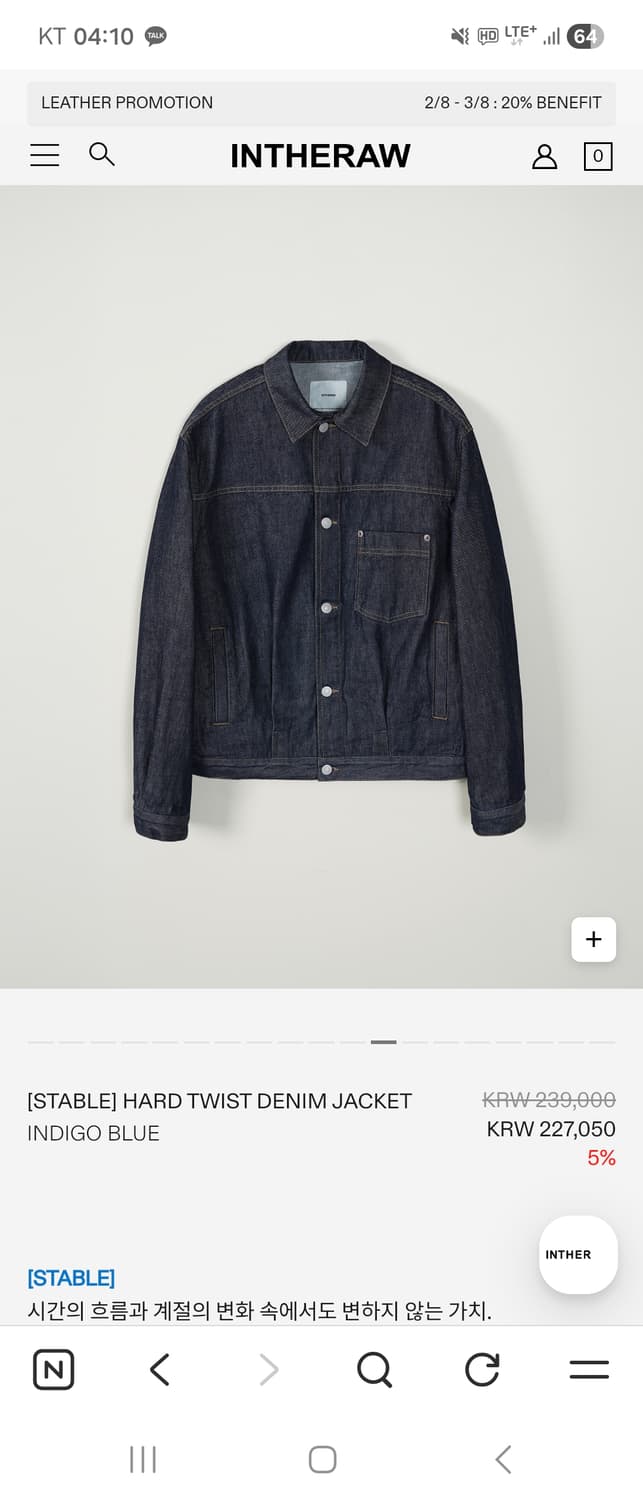643x1500 pixels.
Task: Go back to the previous page
Action: 160,1370
